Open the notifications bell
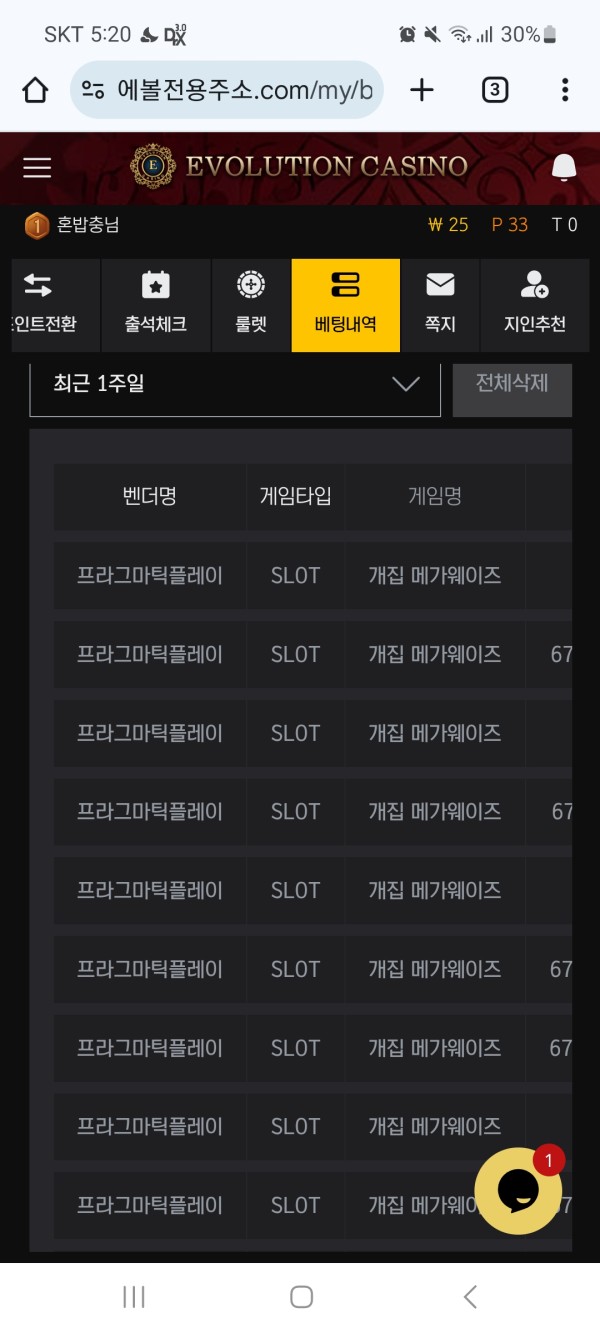 tap(564, 167)
